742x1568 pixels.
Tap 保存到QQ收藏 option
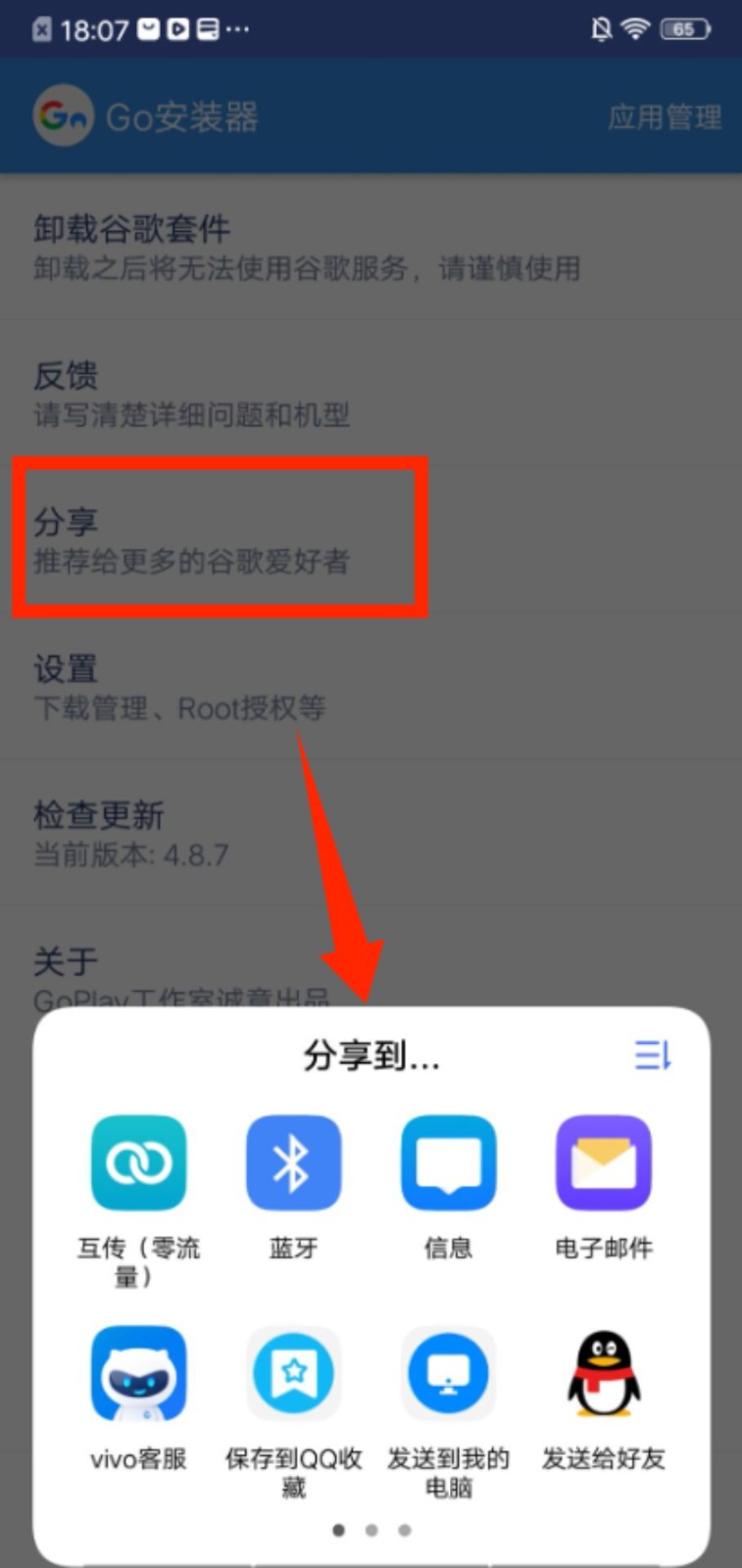293,1374
